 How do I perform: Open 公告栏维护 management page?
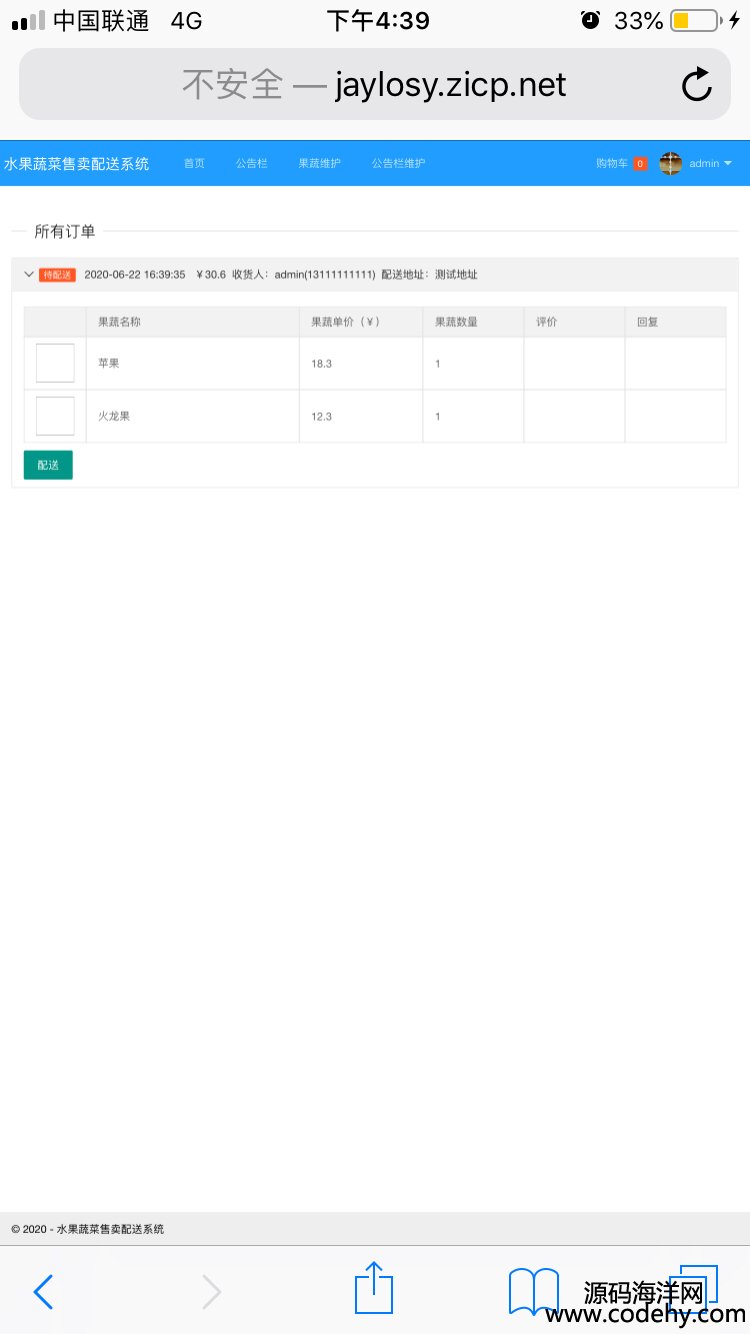coord(398,163)
